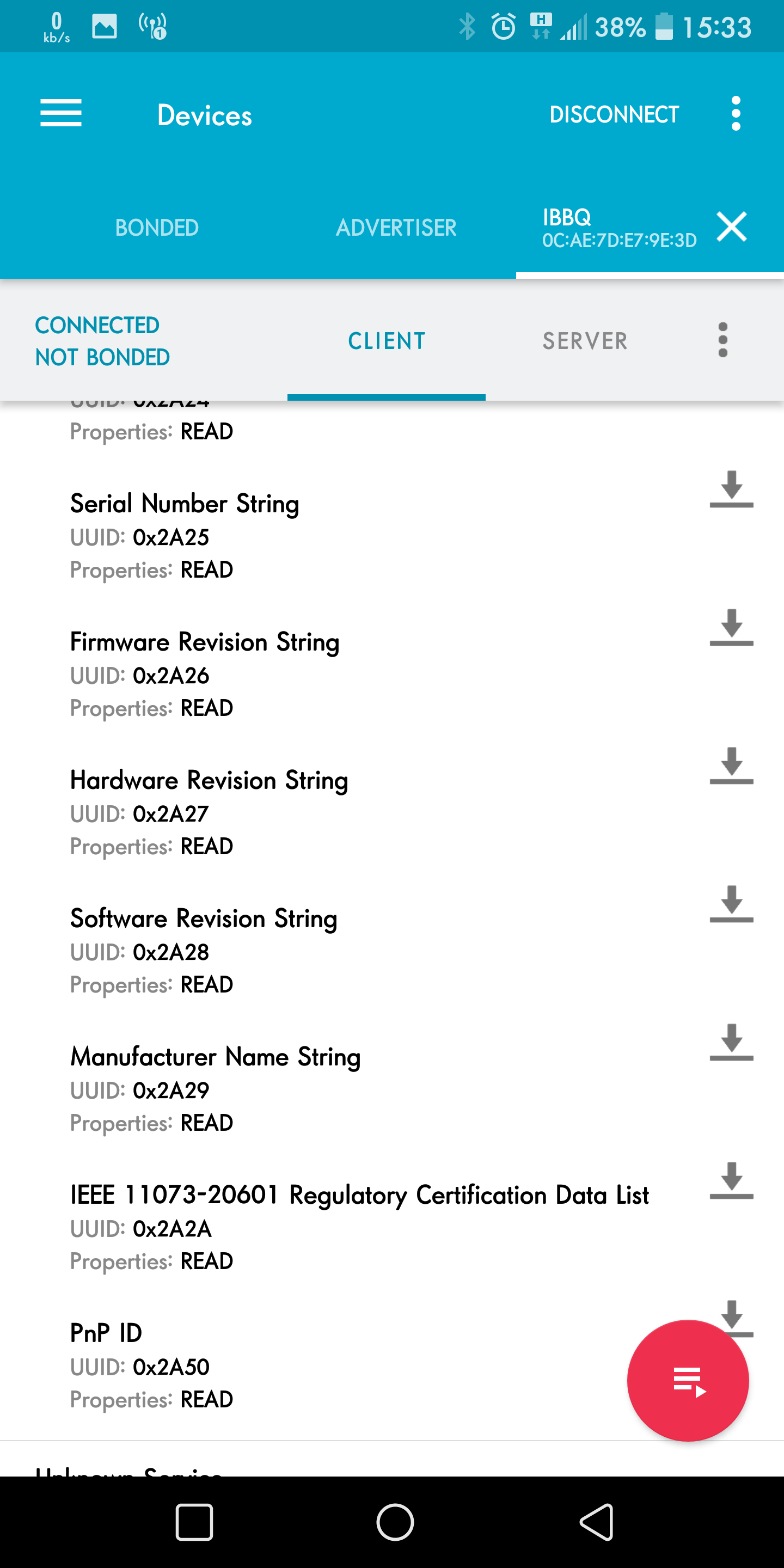This screenshot has height=1568, width=784.
Task: Select the SERVER tab
Action: [585, 341]
